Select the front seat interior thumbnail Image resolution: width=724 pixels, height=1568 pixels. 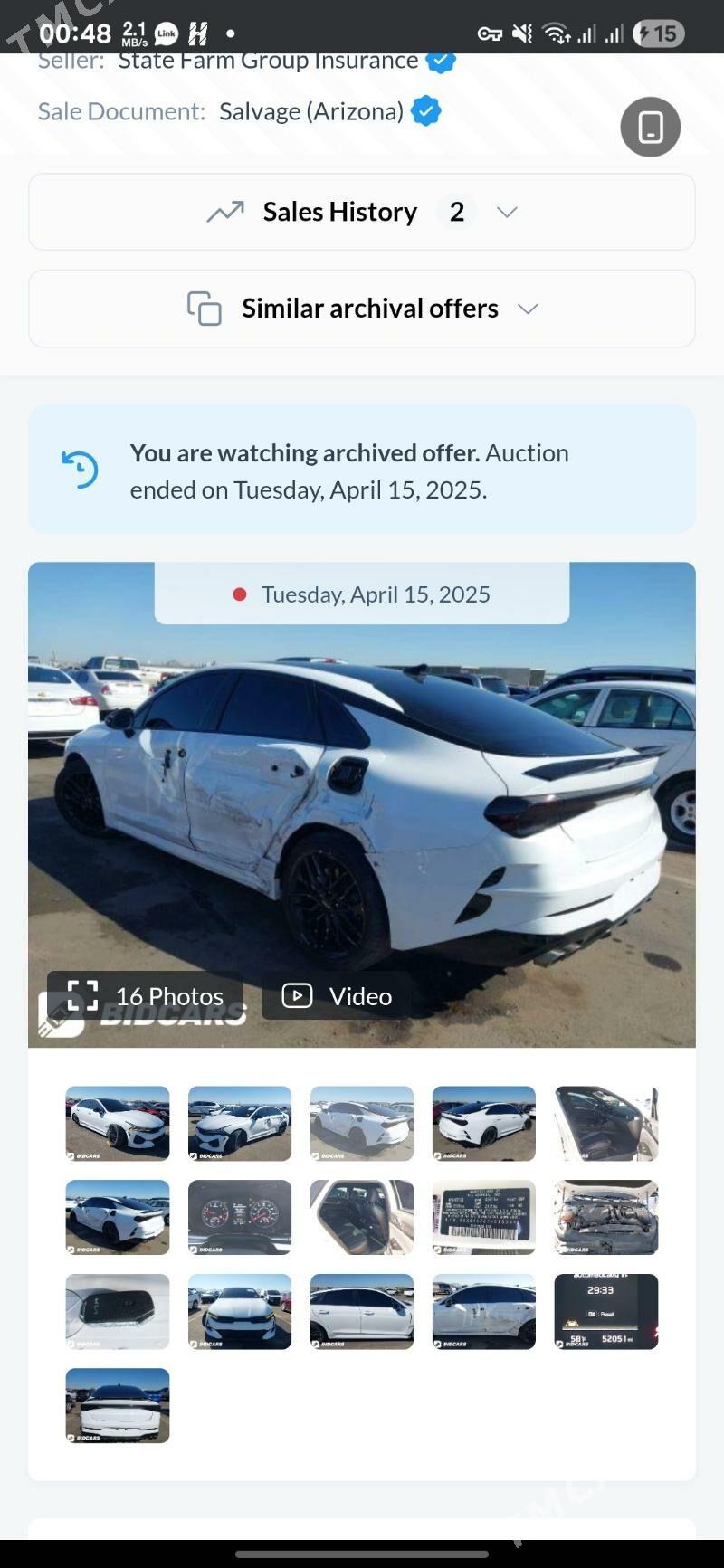coord(606,1123)
